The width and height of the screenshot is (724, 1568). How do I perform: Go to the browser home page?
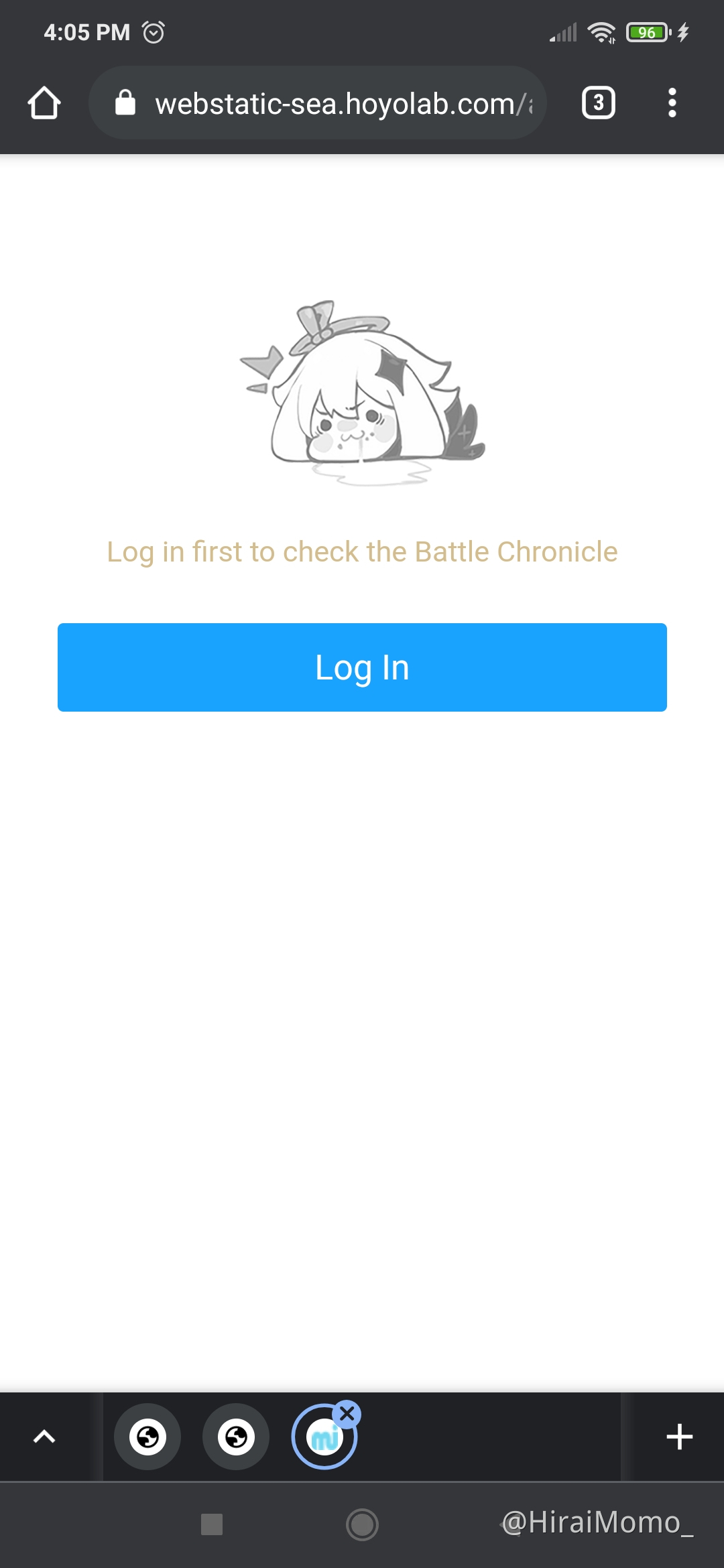pos(44,103)
